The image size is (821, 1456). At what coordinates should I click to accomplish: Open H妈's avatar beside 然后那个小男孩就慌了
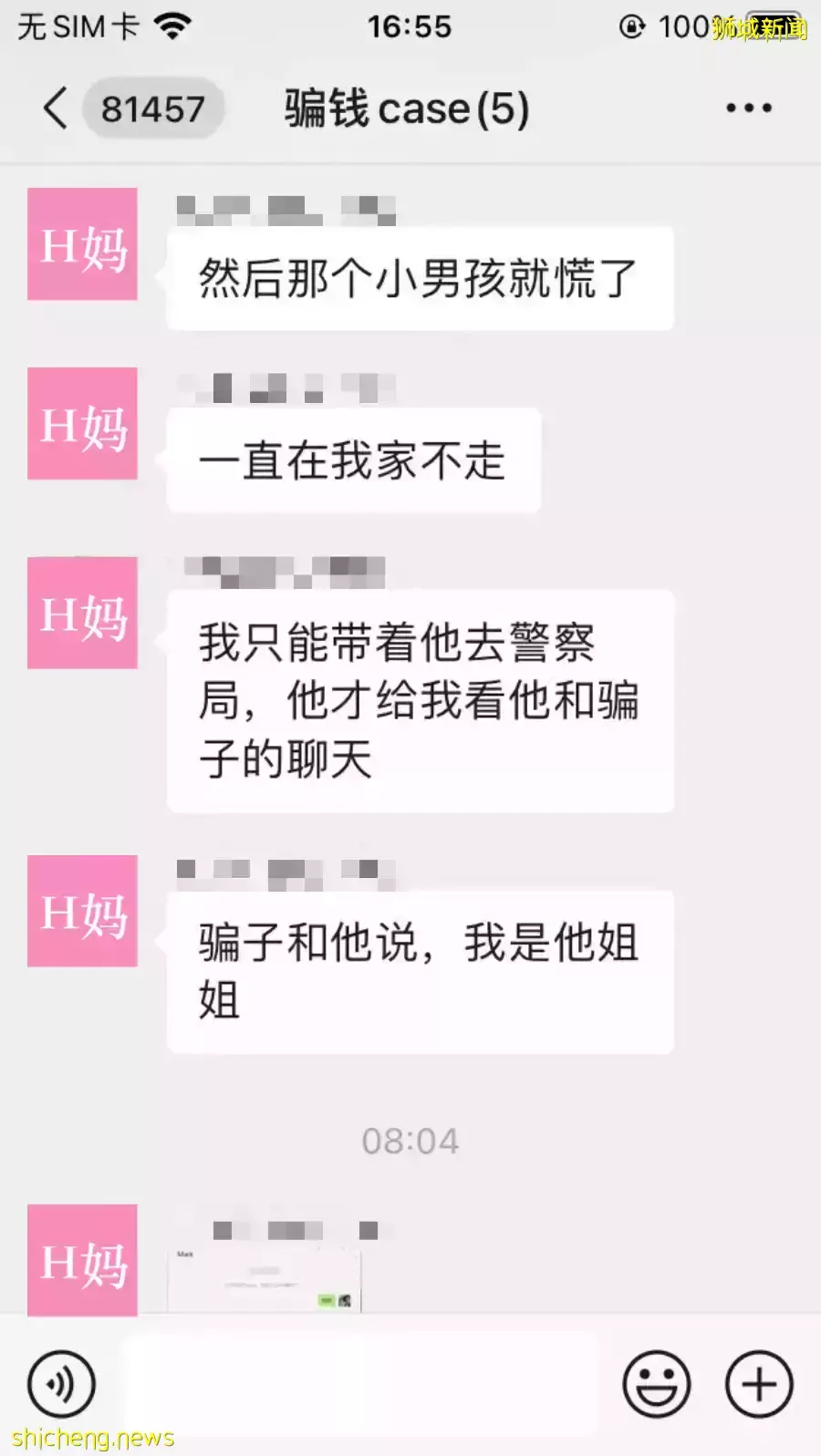[x=82, y=244]
